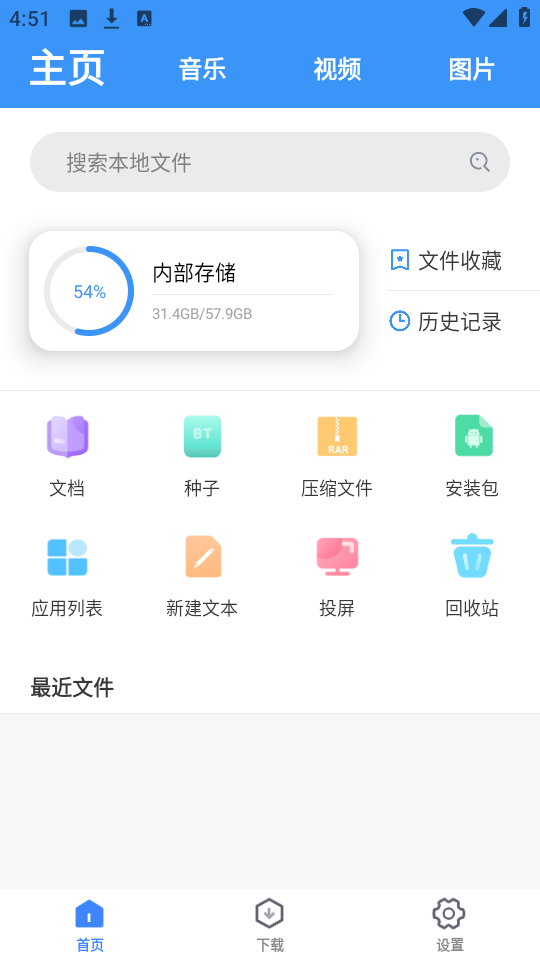
Task: Open 压缩文件 category
Action: 337,456
